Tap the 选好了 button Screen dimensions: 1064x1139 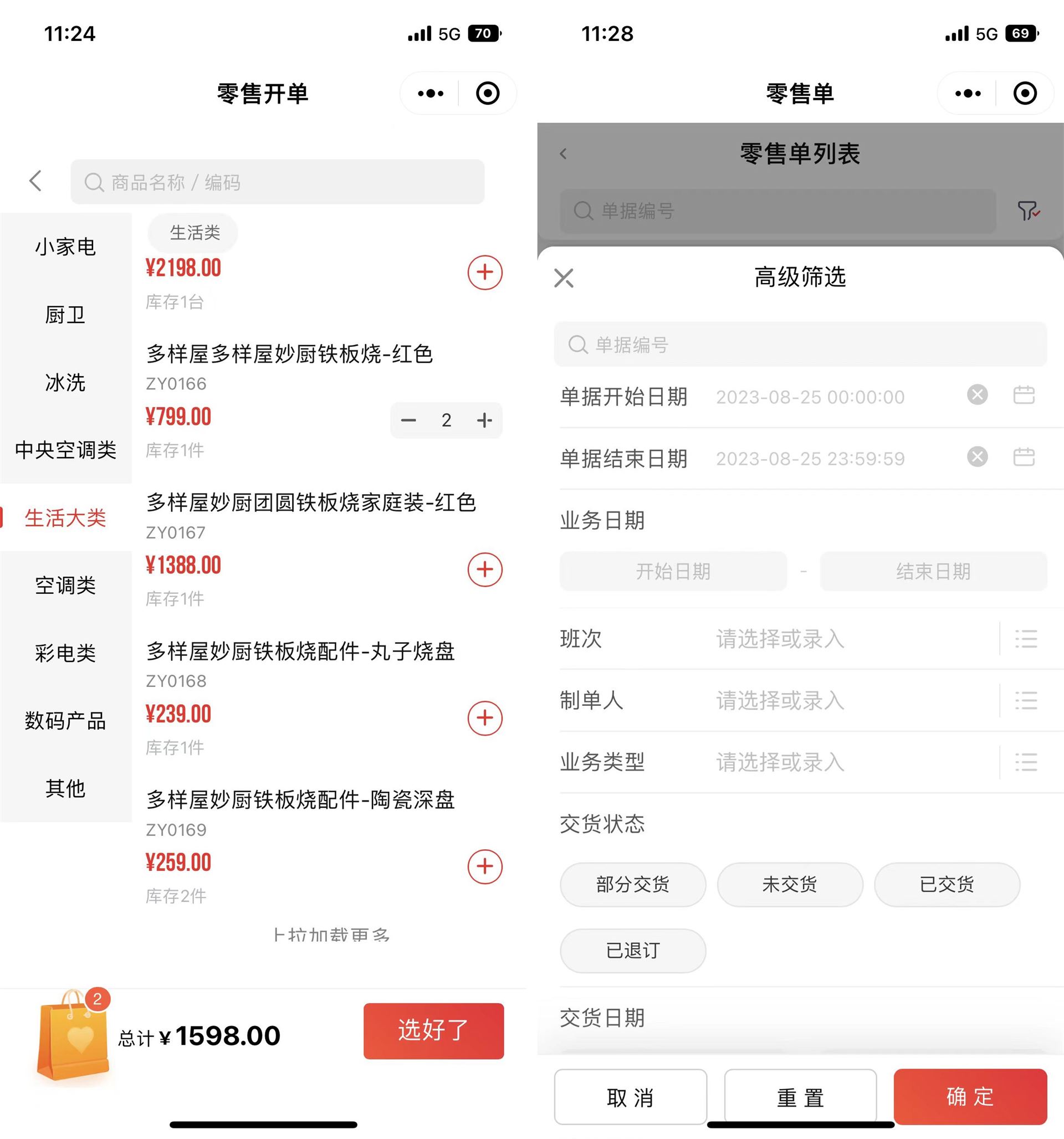pos(433,1031)
